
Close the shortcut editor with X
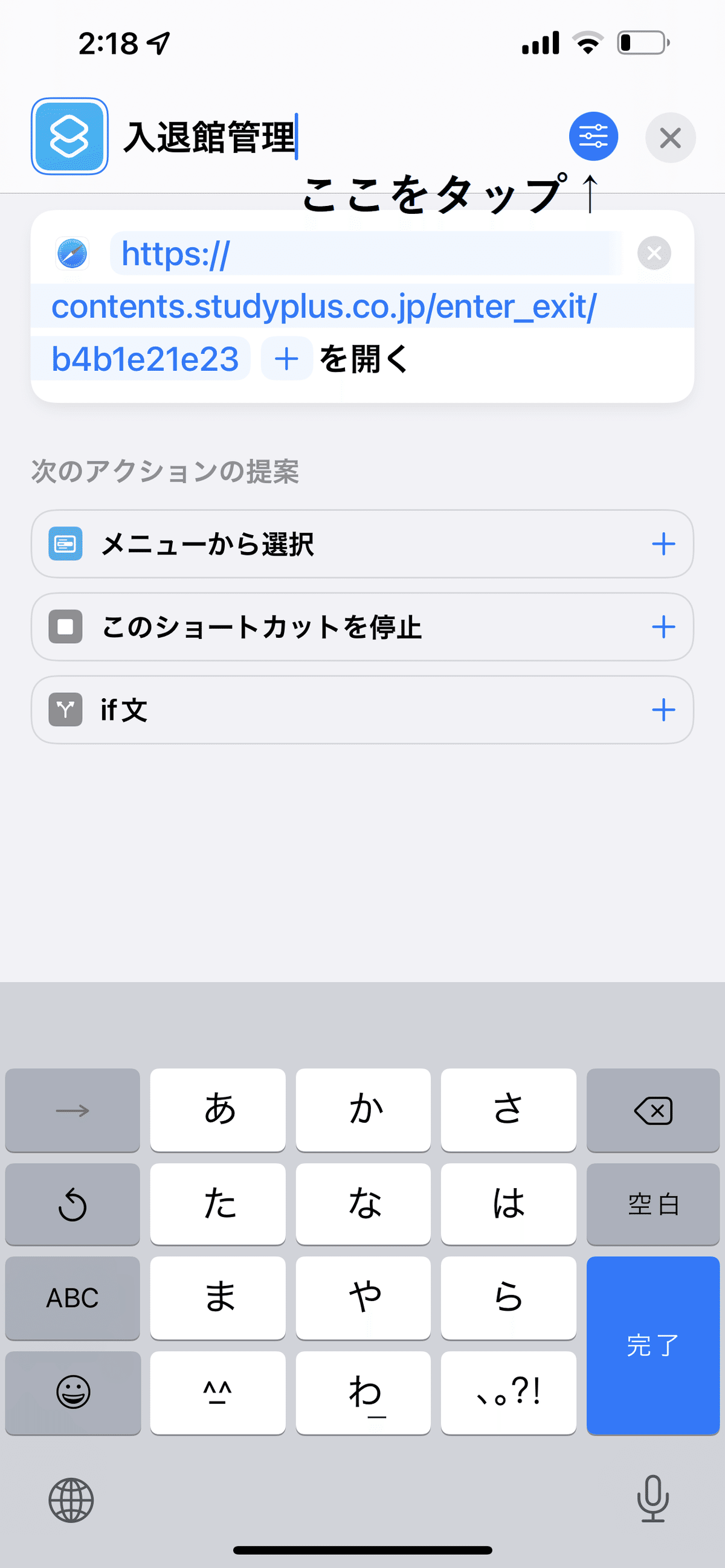click(x=670, y=138)
